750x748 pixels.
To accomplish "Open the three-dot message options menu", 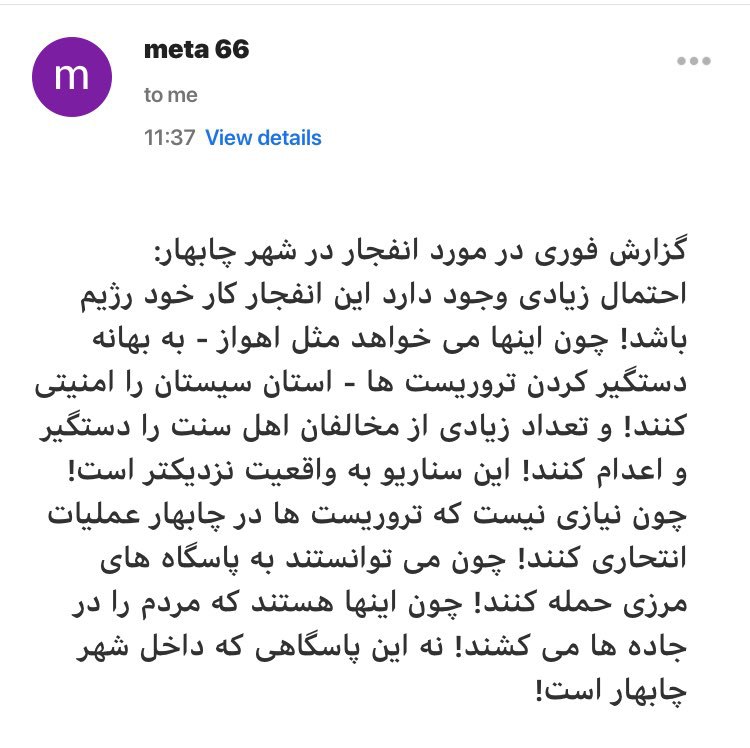I will tap(693, 62).
